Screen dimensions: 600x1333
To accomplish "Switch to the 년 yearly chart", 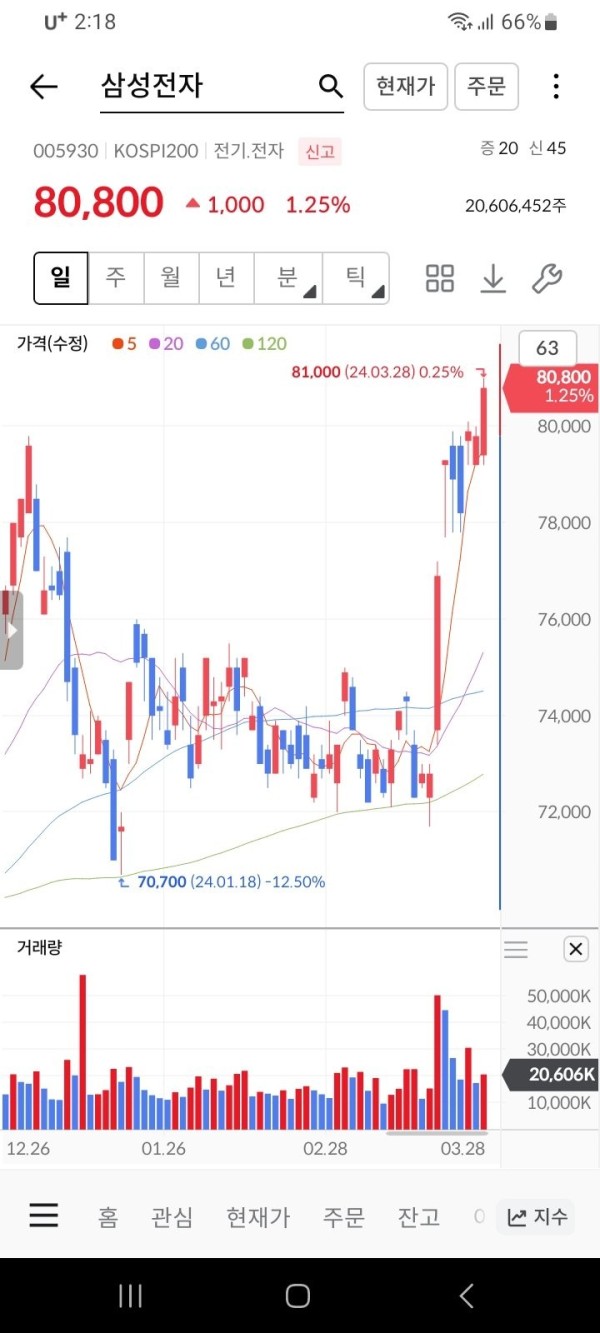I will point(226,277).
